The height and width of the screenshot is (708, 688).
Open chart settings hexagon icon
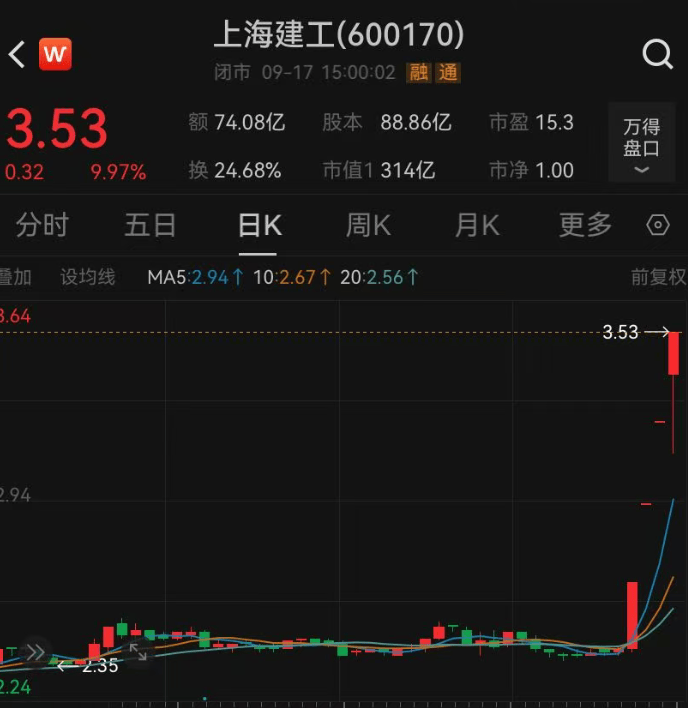pyautogui.click(x=658, y=225)
